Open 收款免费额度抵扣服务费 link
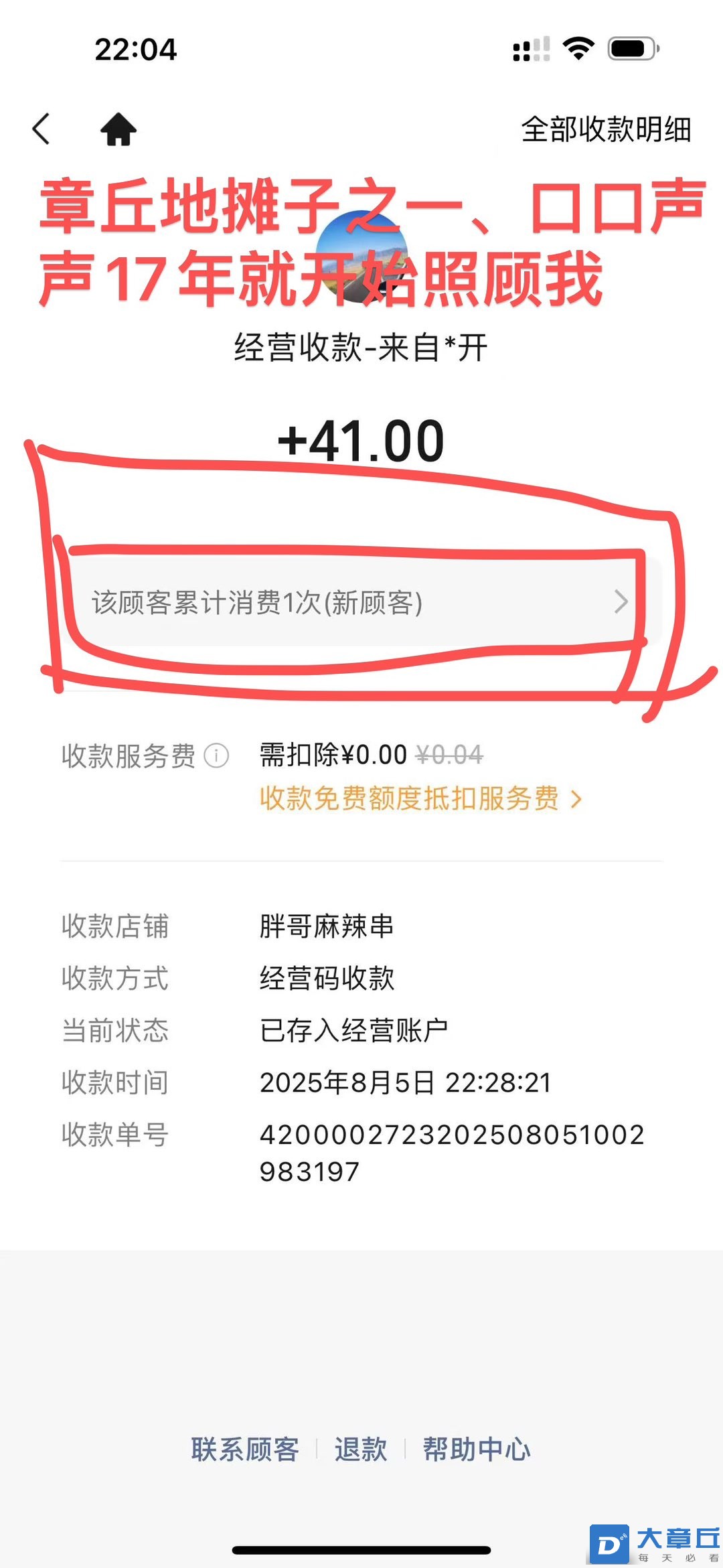Image resolution: width=723 pixels, height=1568 pixels. [420, 798]
